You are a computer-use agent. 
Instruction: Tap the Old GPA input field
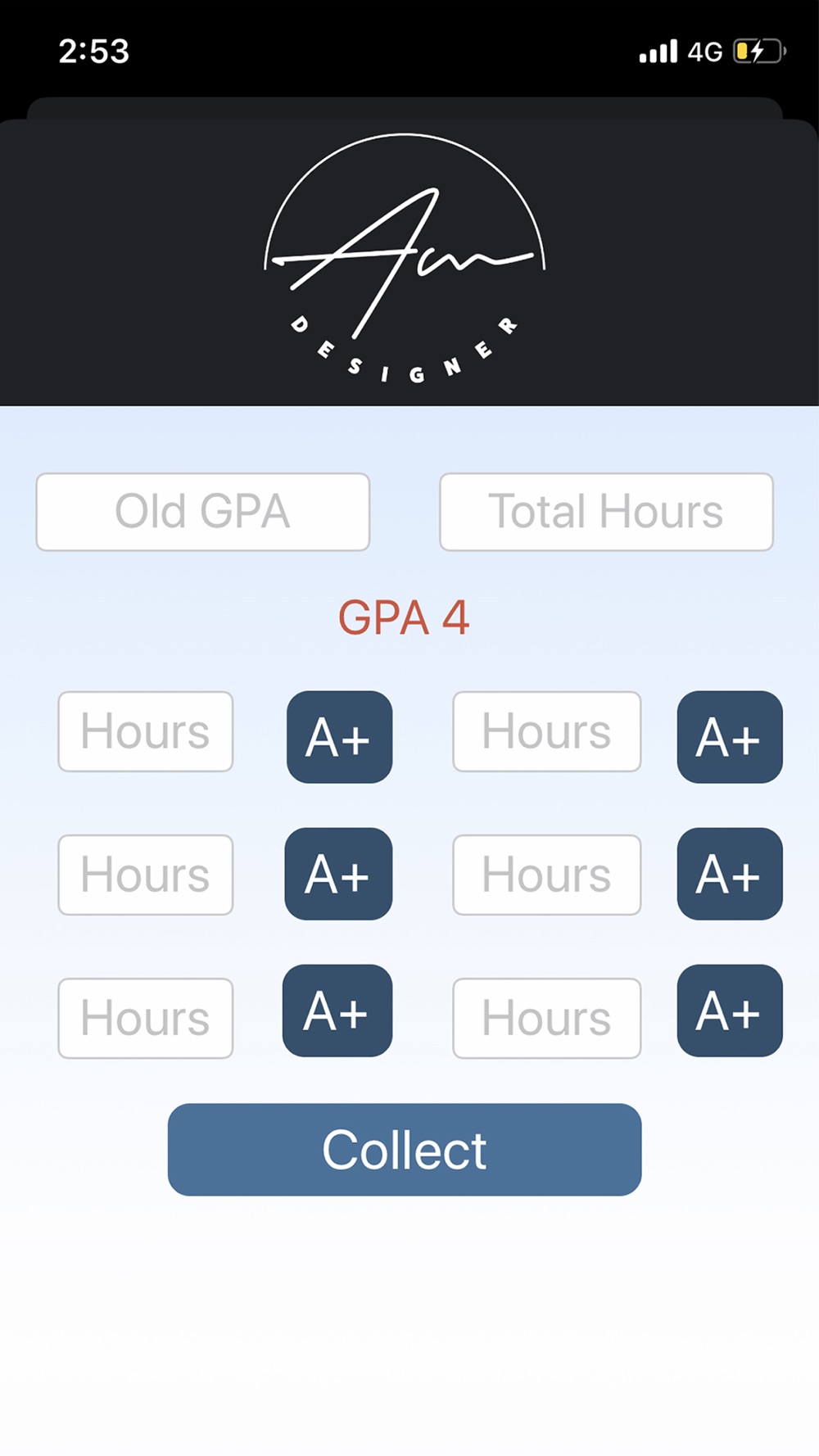pos(203,512)
